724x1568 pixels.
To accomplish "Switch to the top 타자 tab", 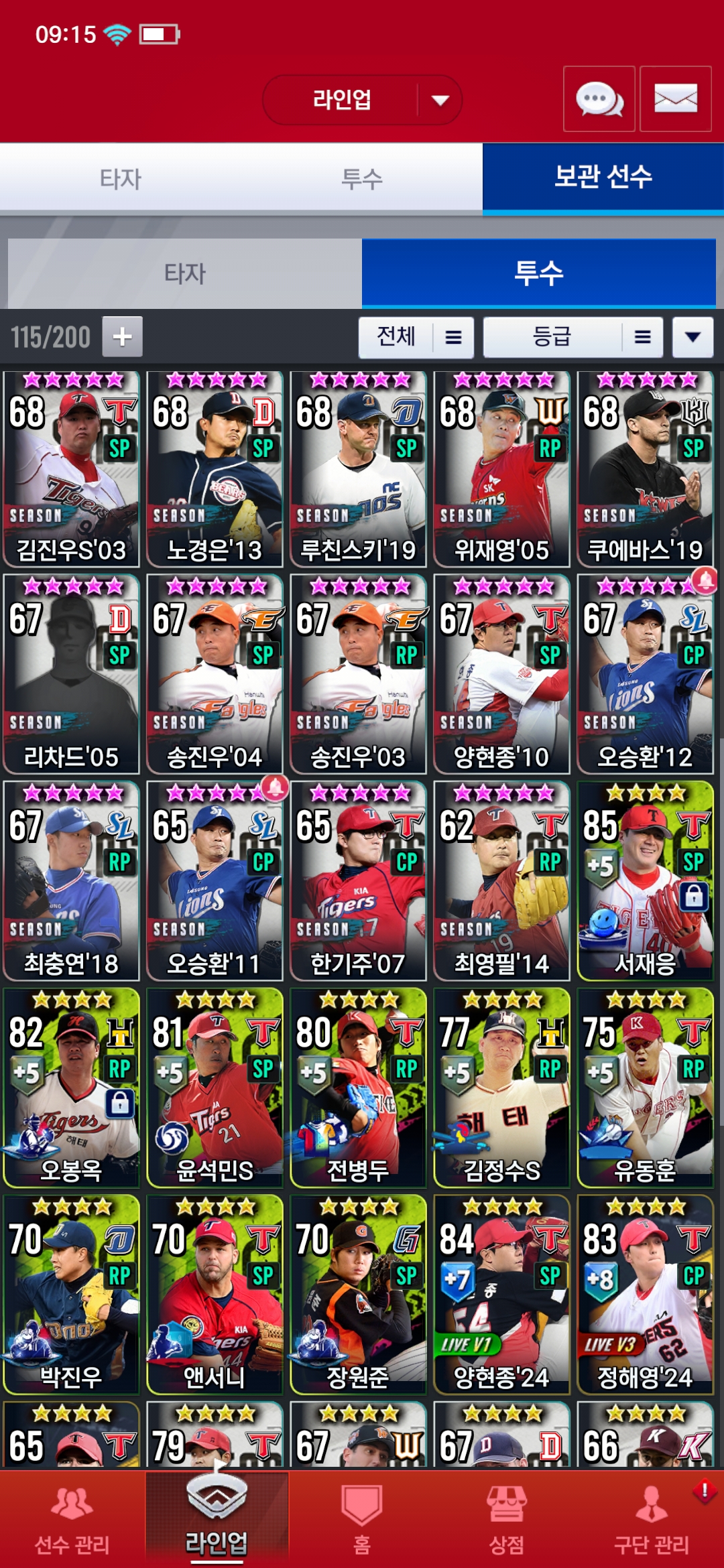I will 121,178.
